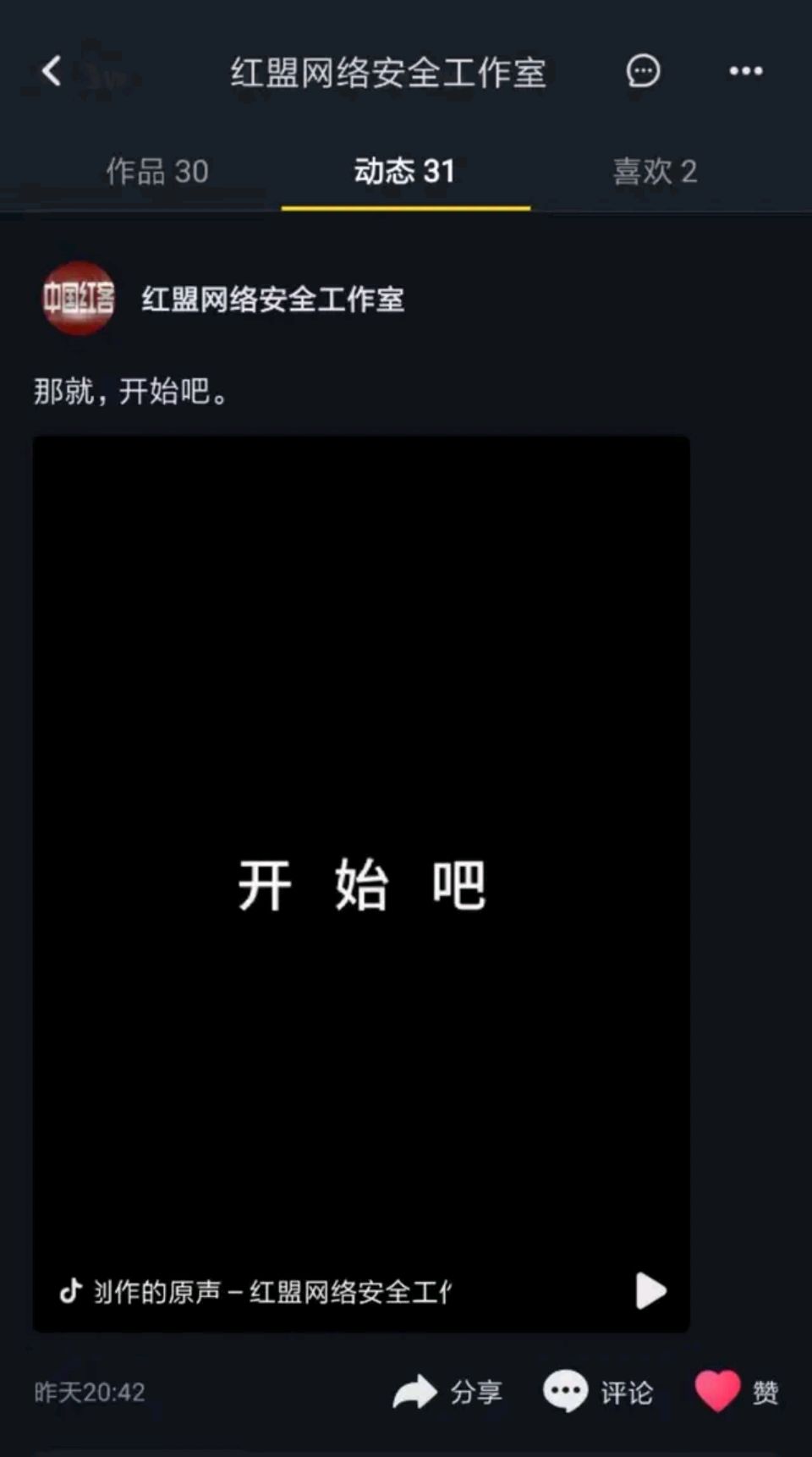812x1457 pixels.
Task: Tap the post text 那就，开始吧。
Action: [131, 389]
